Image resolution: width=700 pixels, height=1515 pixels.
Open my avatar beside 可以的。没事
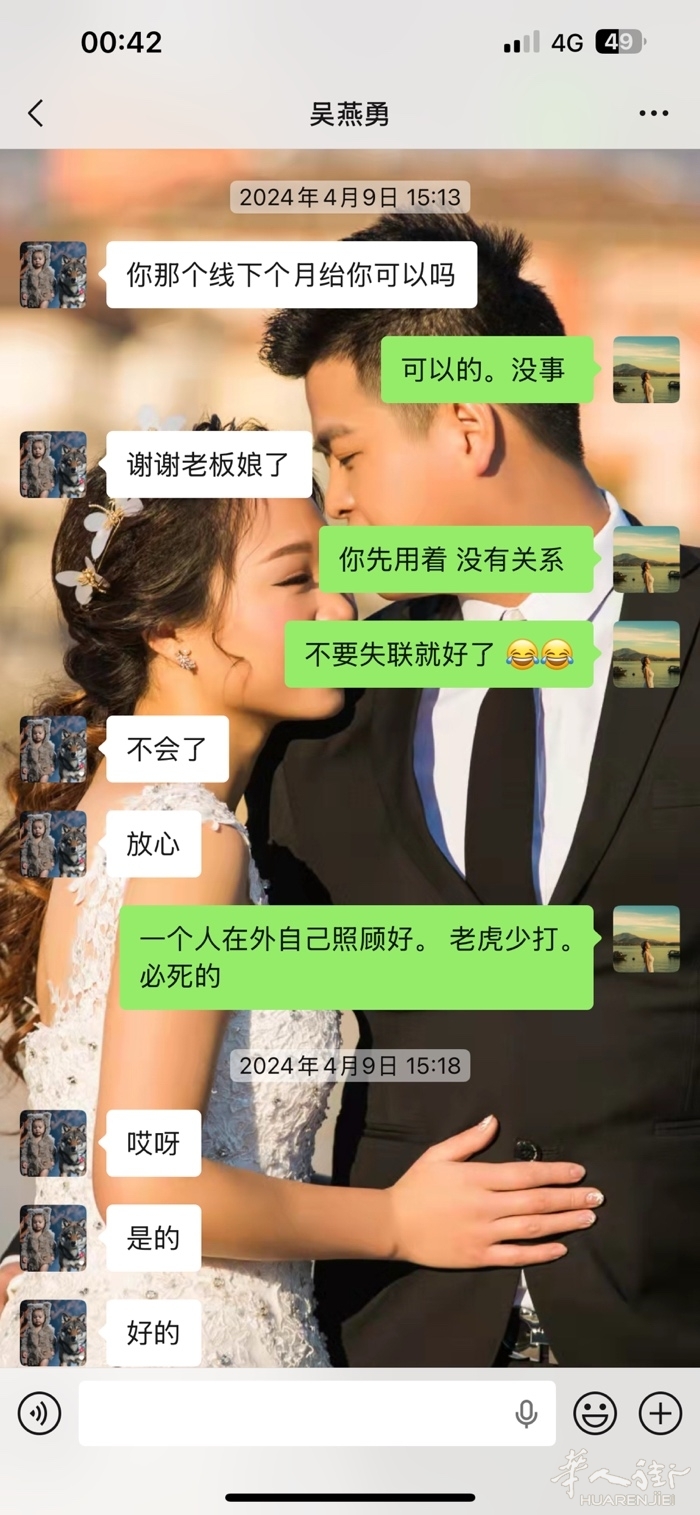pyautogui.click(x=646, y=369)
